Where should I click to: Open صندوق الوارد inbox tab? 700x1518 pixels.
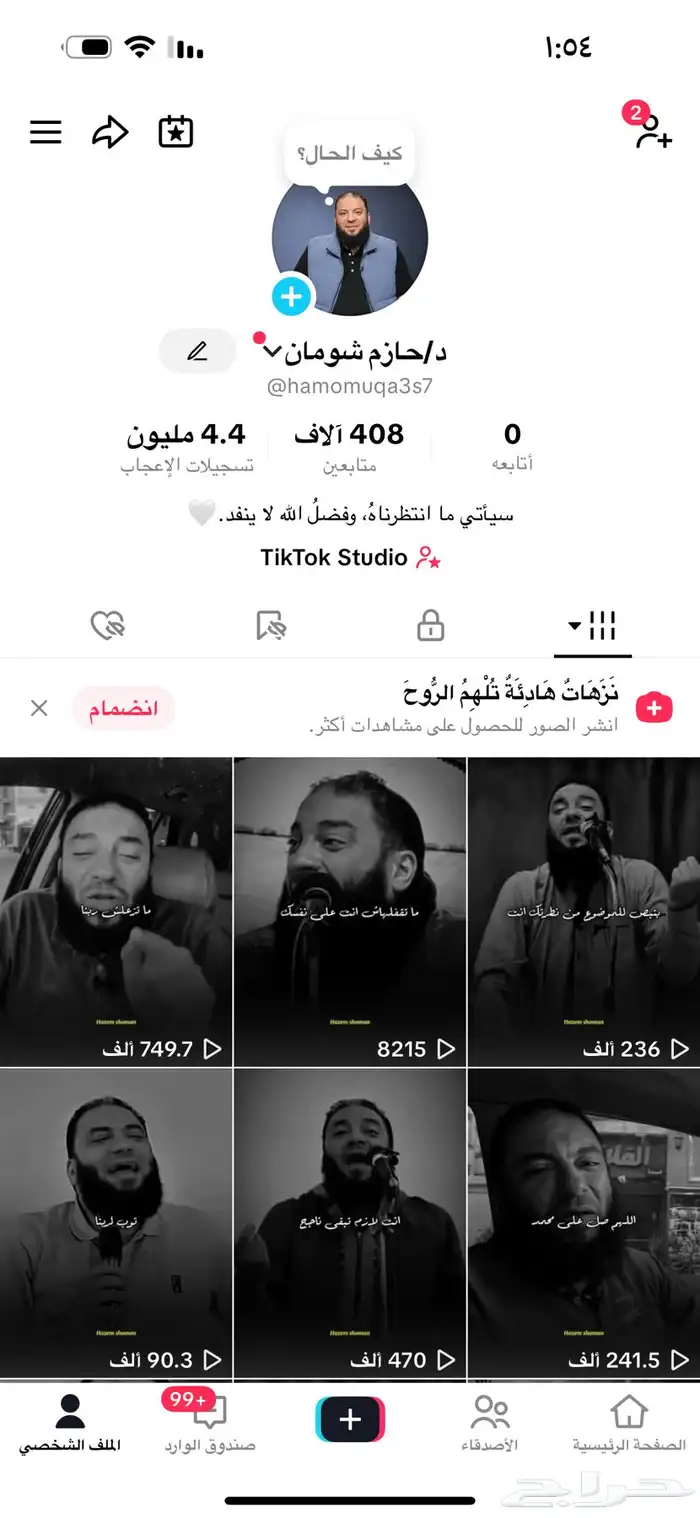(210, 1422)
